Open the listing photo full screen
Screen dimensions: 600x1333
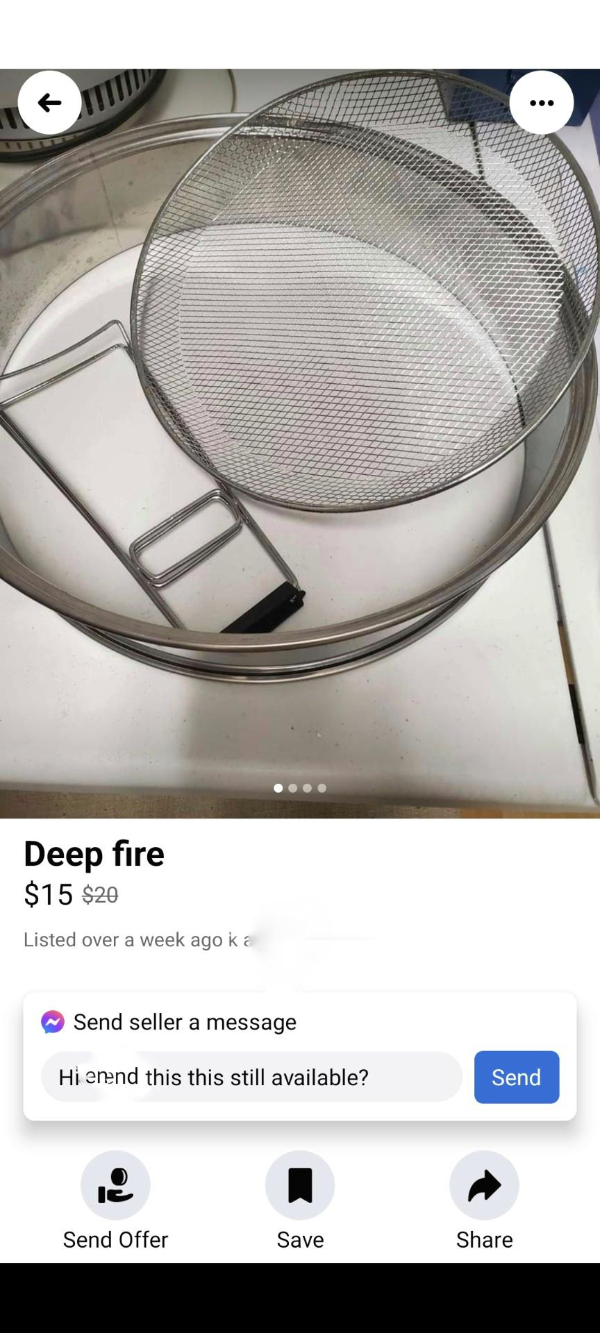(300, 450)
